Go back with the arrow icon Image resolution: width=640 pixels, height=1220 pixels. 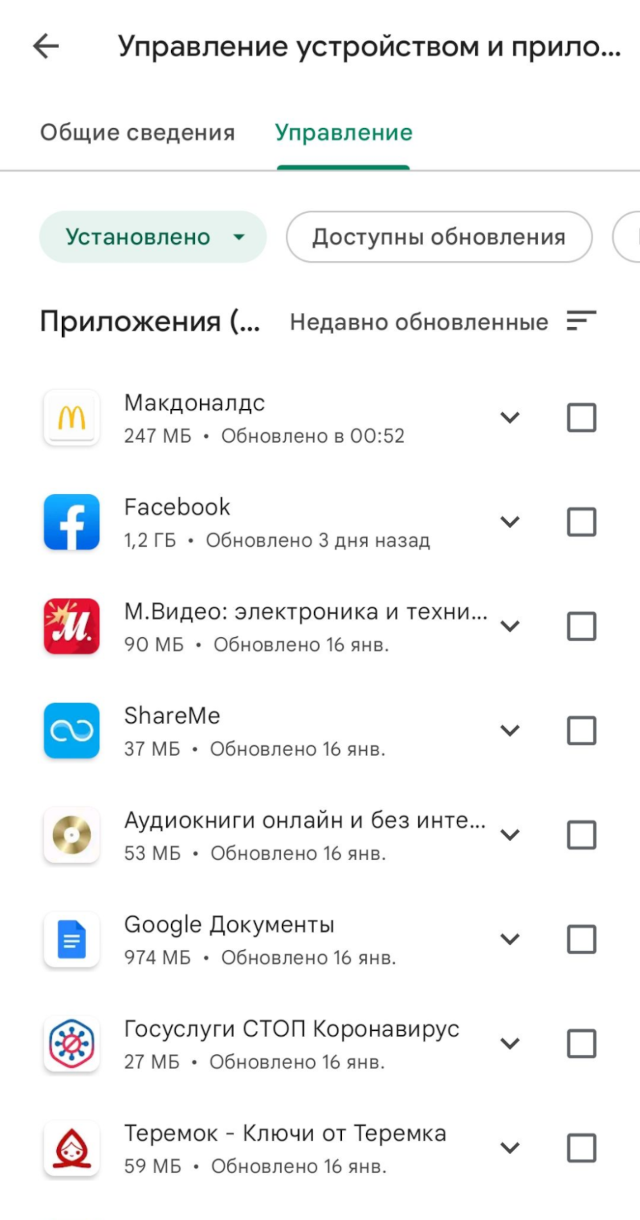(46, 46)
